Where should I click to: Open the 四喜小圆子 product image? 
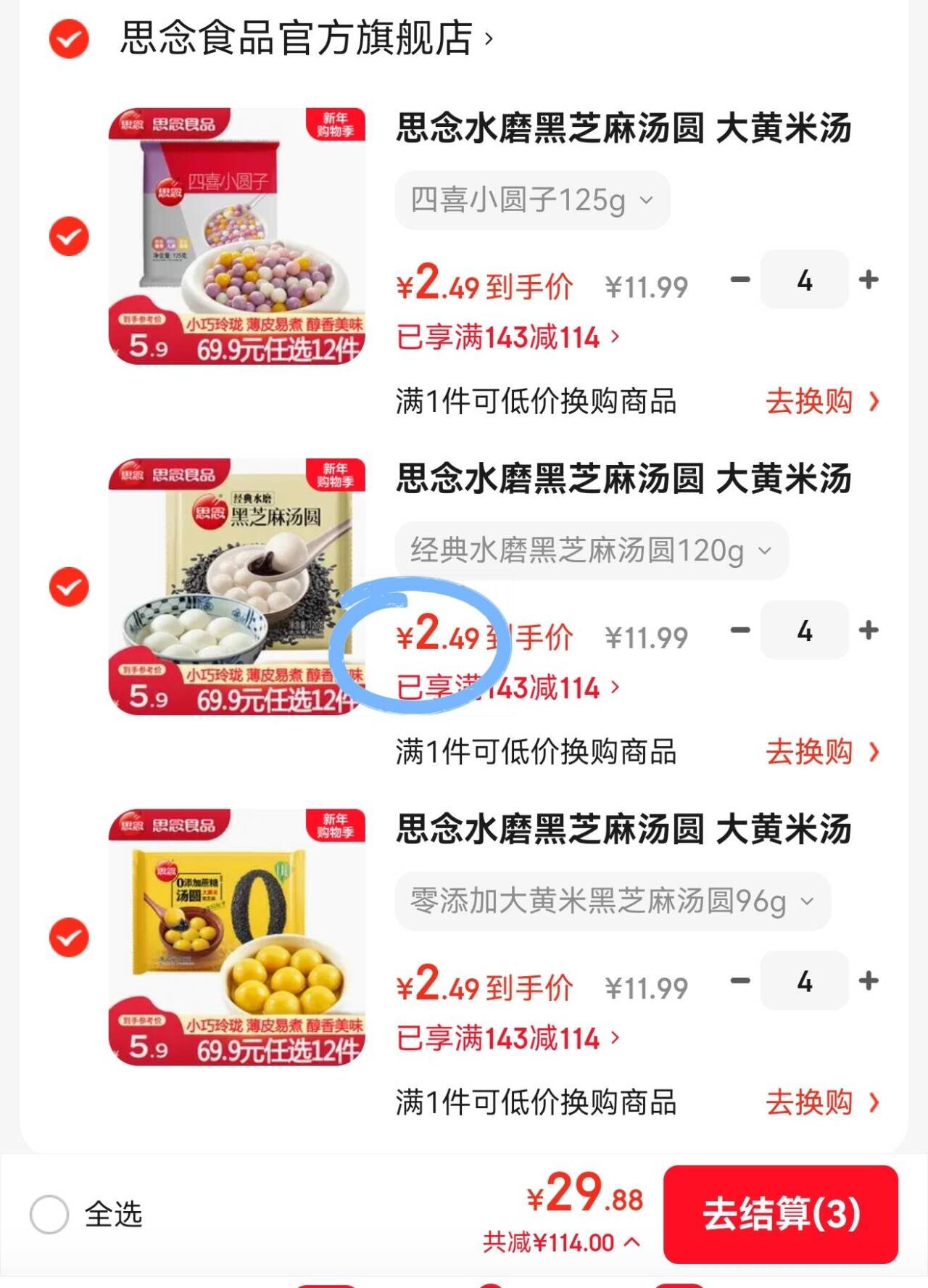click(237, 236)
